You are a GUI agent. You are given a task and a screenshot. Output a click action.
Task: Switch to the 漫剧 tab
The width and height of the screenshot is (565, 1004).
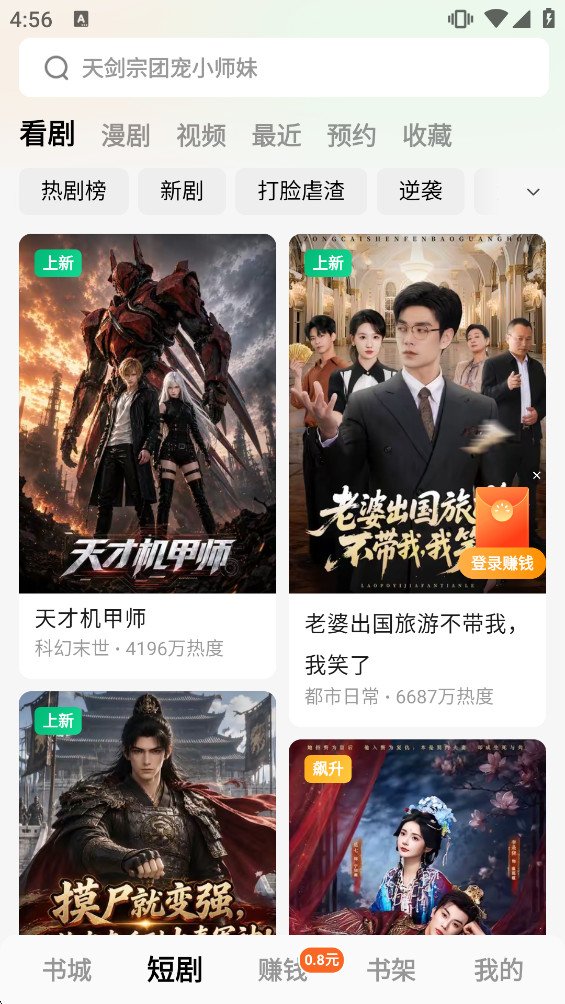[x=125, y=135]
